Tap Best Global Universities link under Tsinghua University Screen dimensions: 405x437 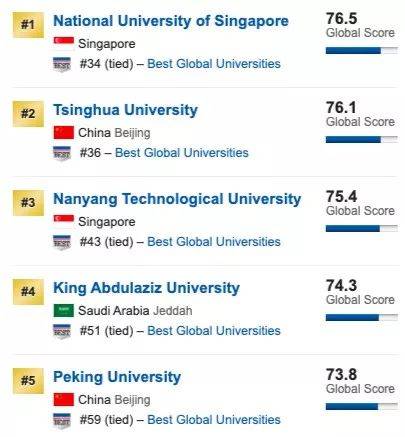coord(182,153)
